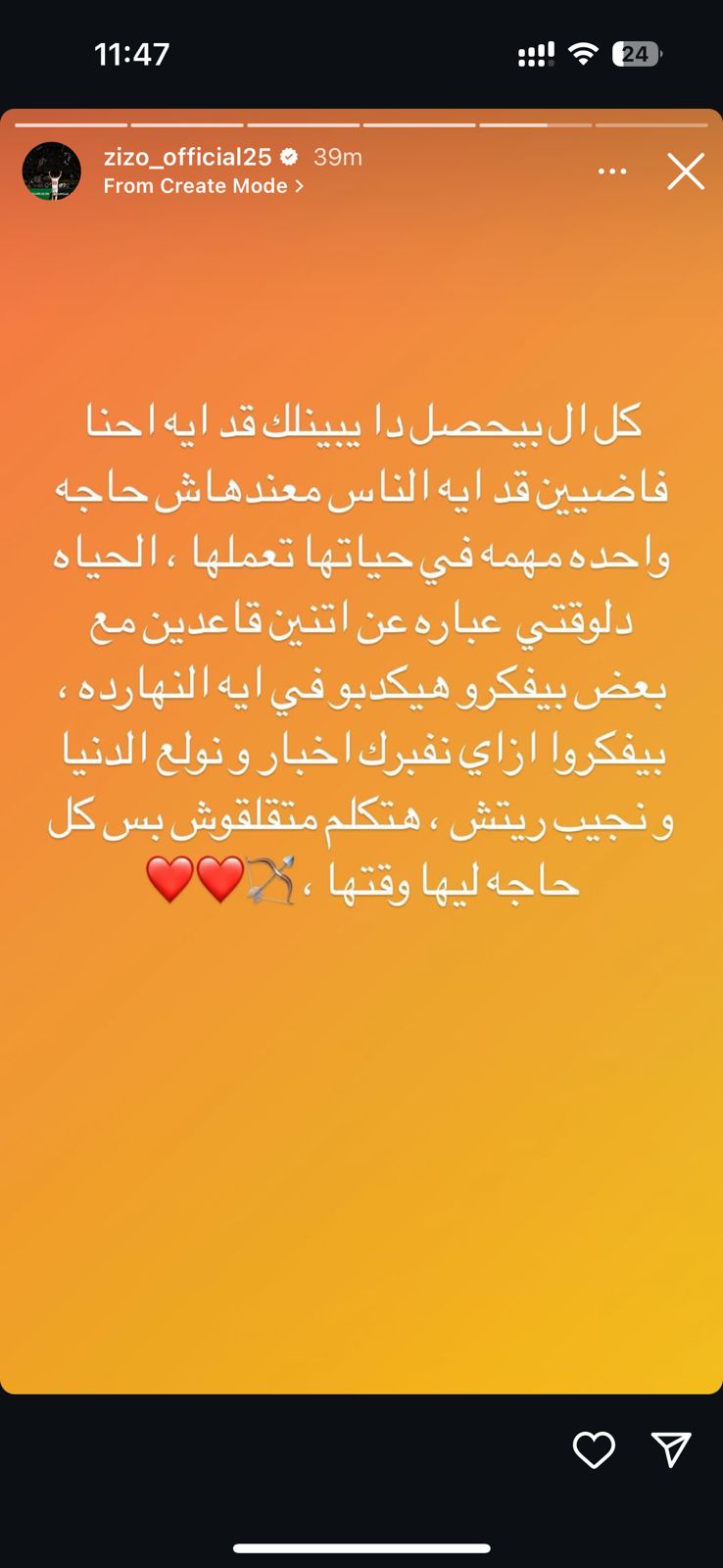Close the story viewer
The image size is (723, 1568).
686,171
